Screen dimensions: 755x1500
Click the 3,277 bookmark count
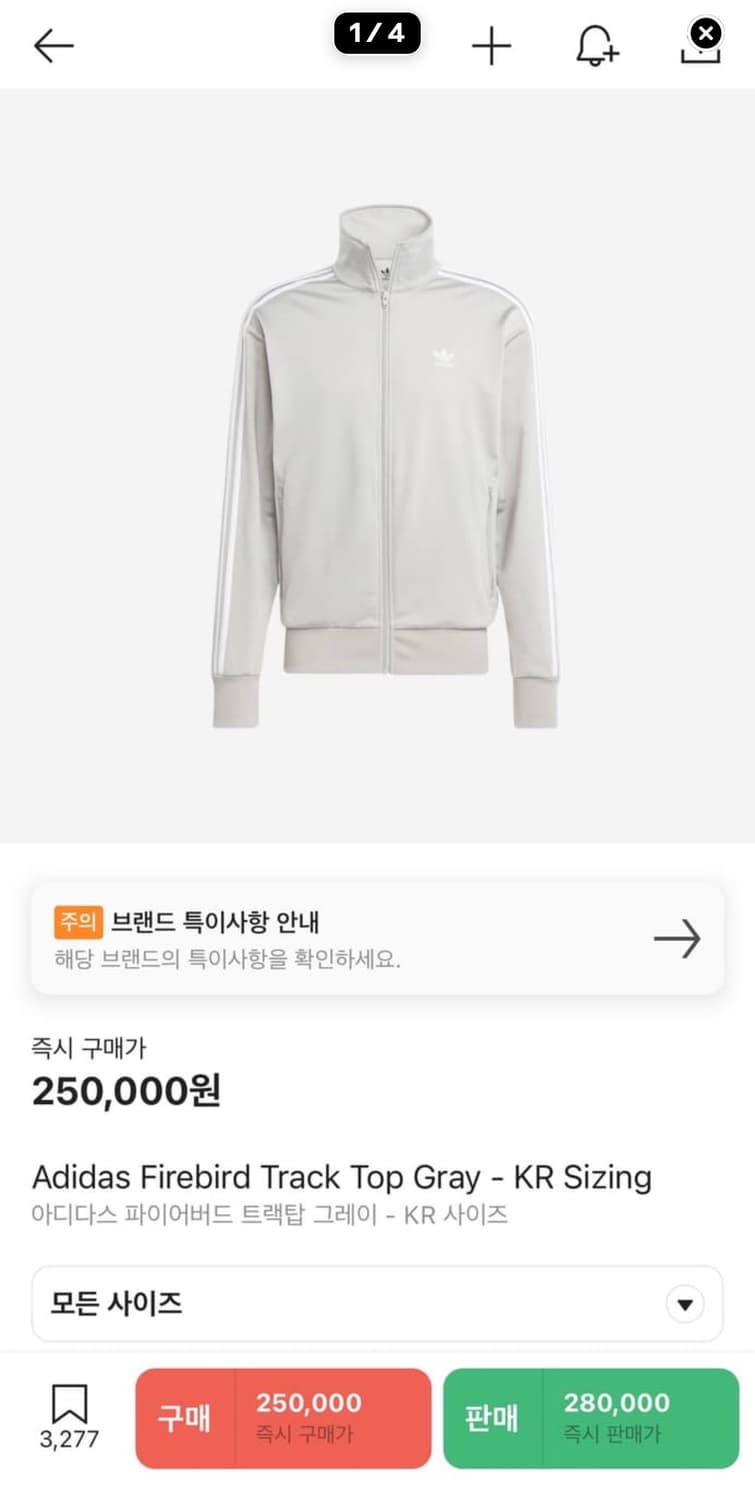[64, 1442]
